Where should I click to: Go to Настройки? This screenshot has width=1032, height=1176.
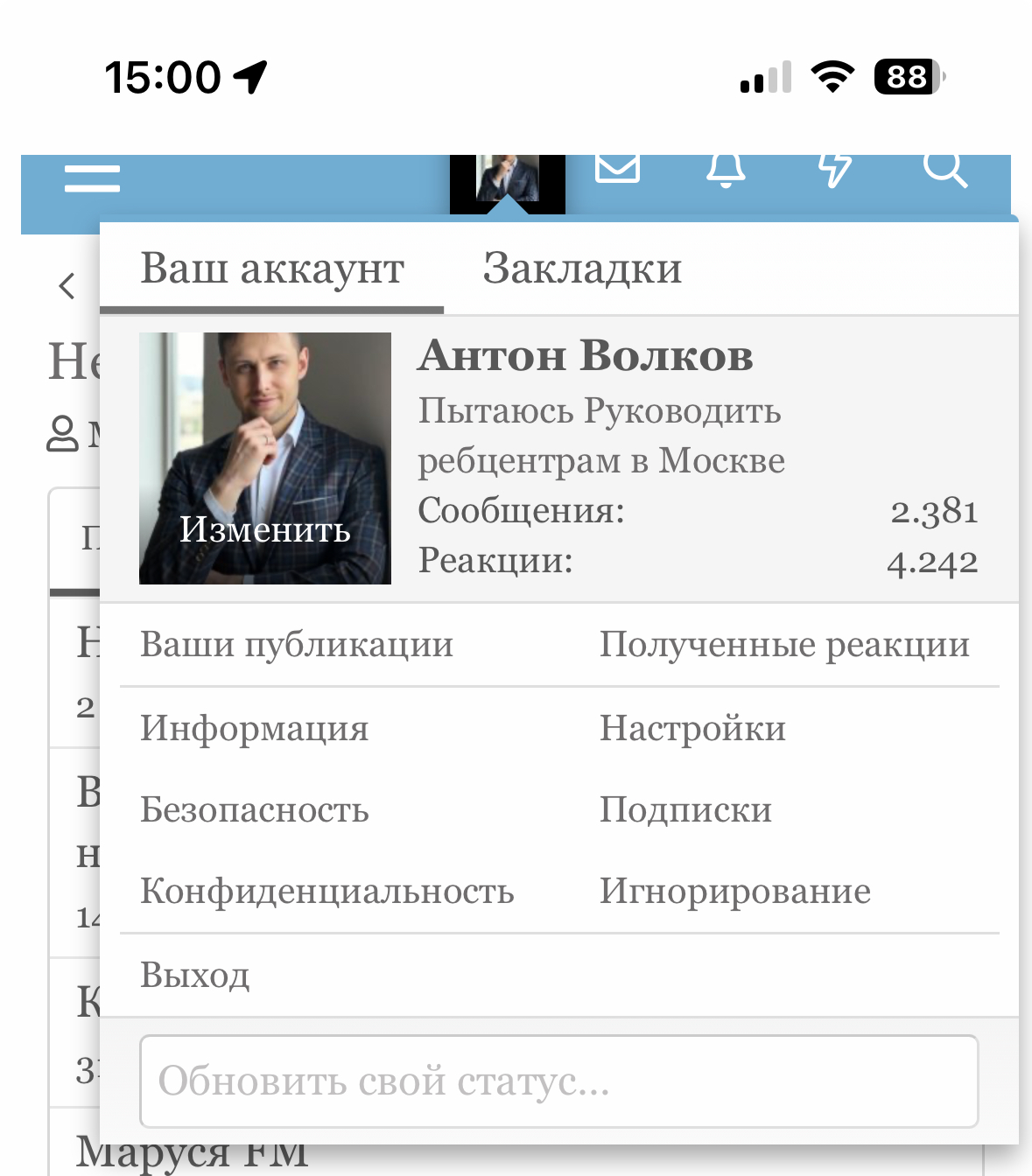692,728
